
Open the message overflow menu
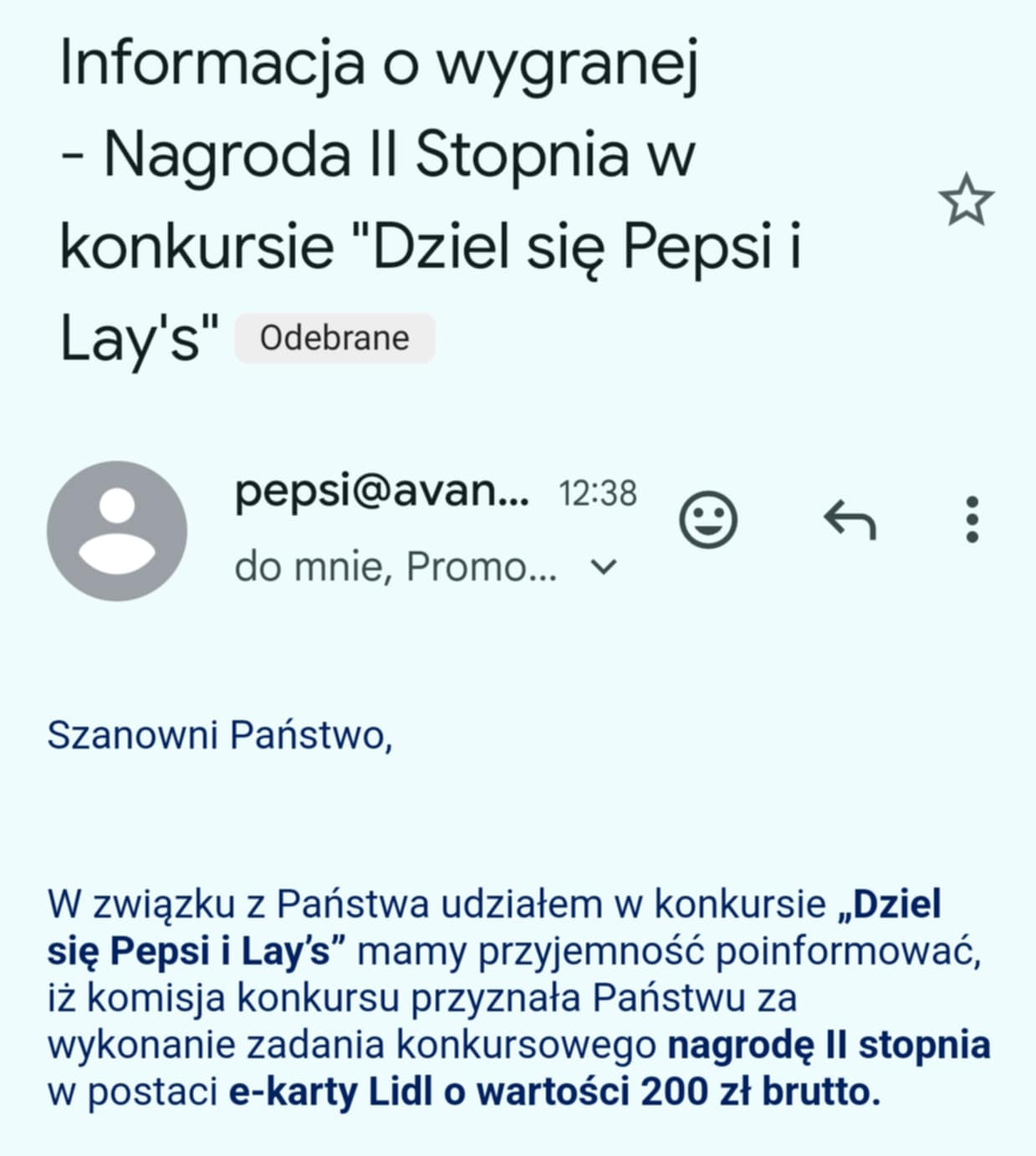[x=972, y=519]
